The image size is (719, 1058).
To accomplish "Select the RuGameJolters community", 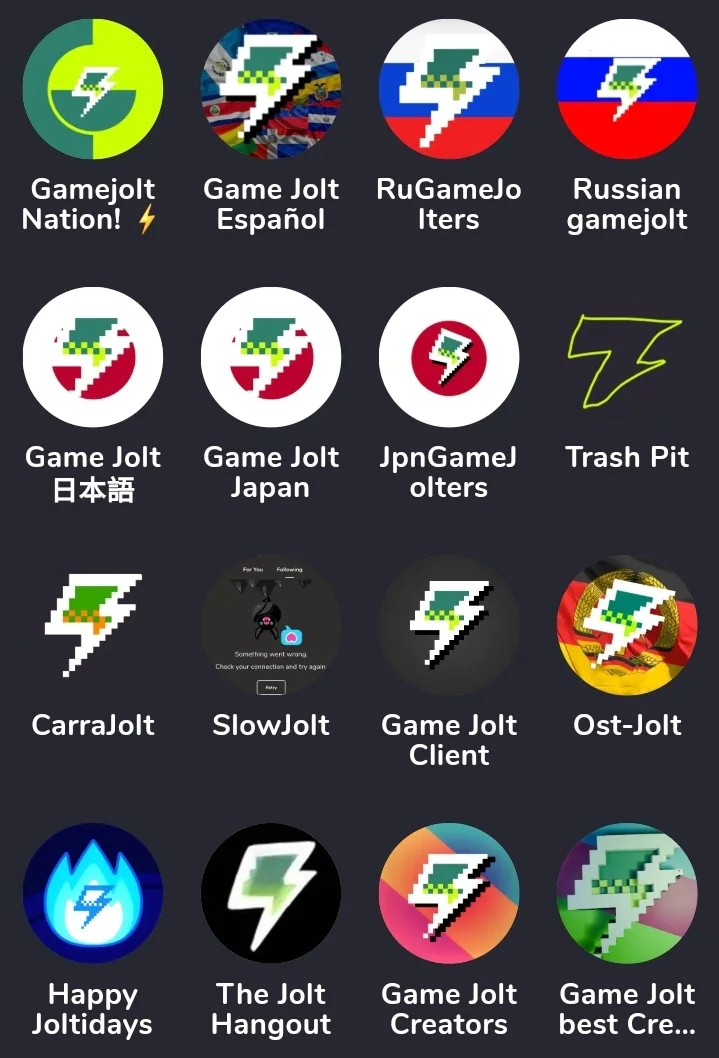I will pos(449,89).
